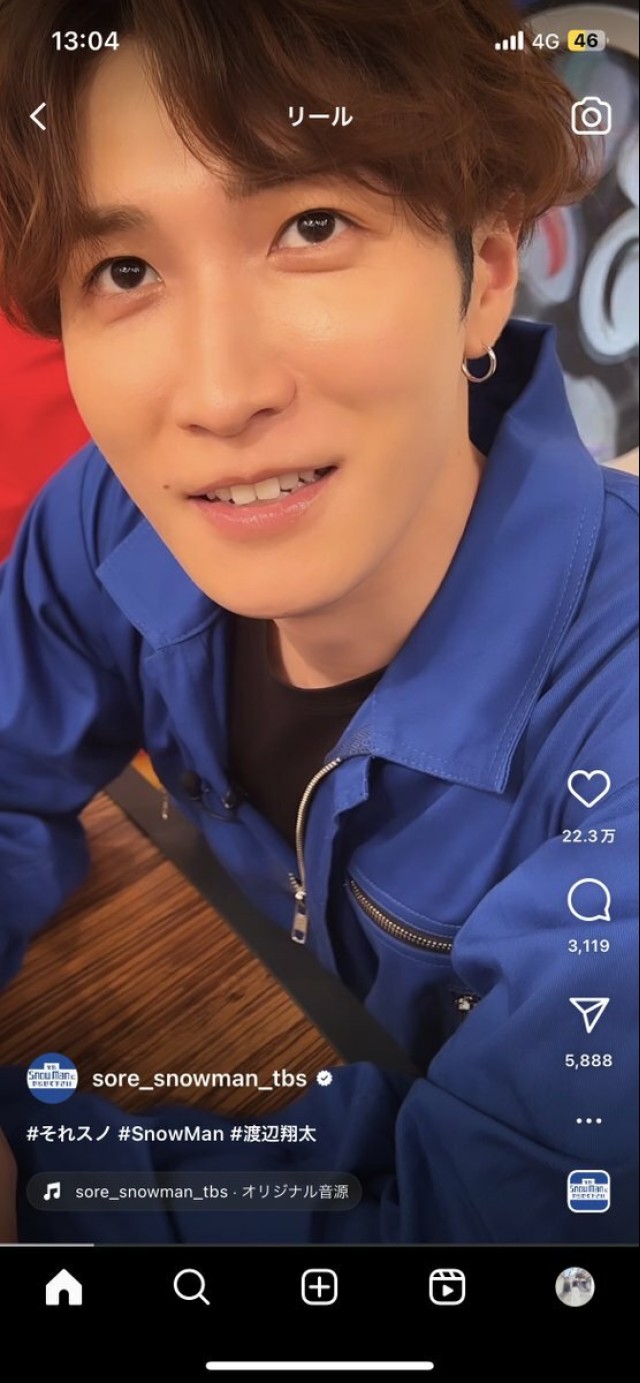The image size is (640, 1383).
Task: Open the camera to create a reel
Action: click(591, 117)
